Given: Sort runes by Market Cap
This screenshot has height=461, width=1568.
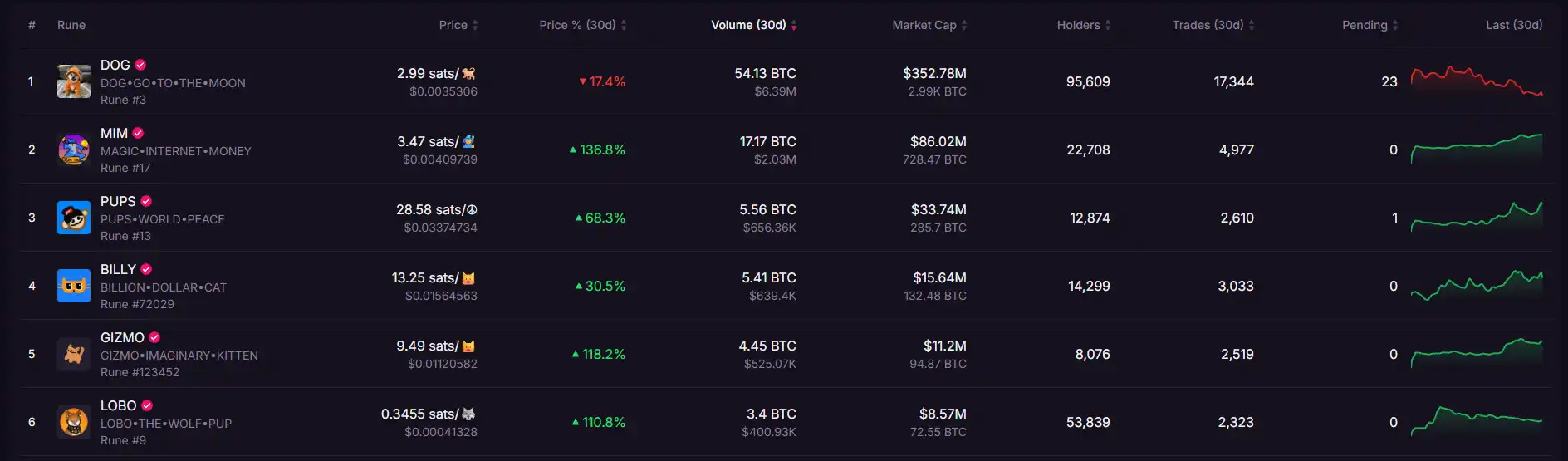Looking at the screenshot, I should 929,25.
